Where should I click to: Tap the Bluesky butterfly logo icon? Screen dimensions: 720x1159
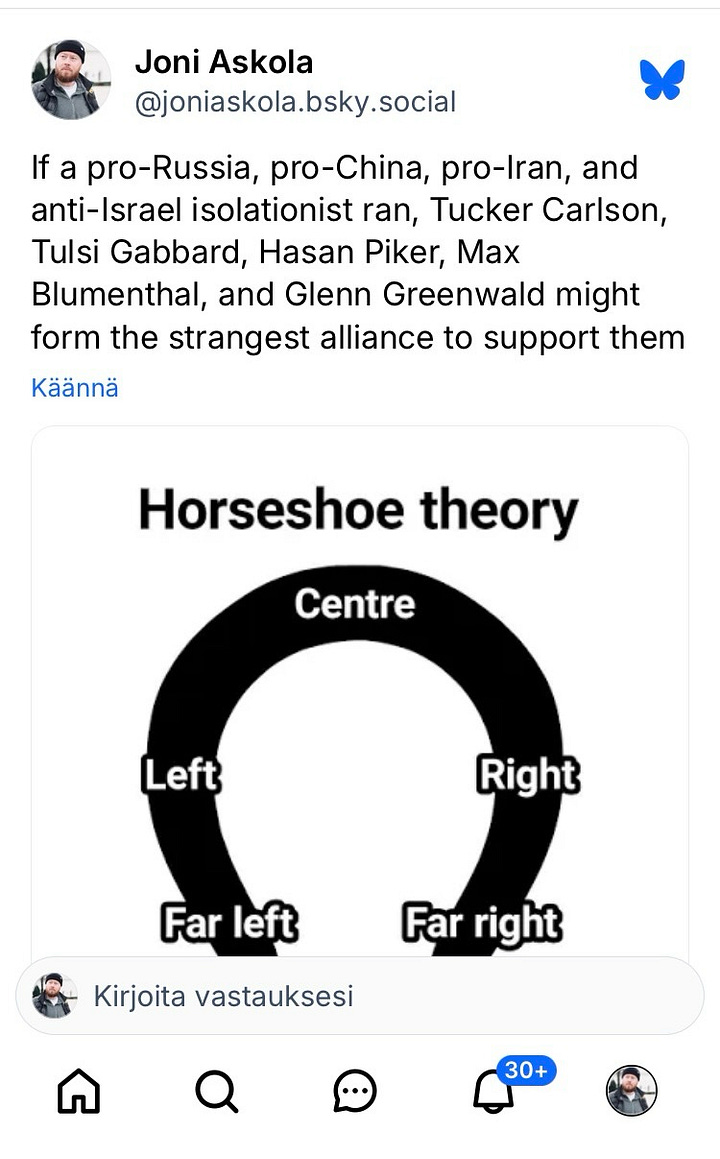click(x=662, y=80)
